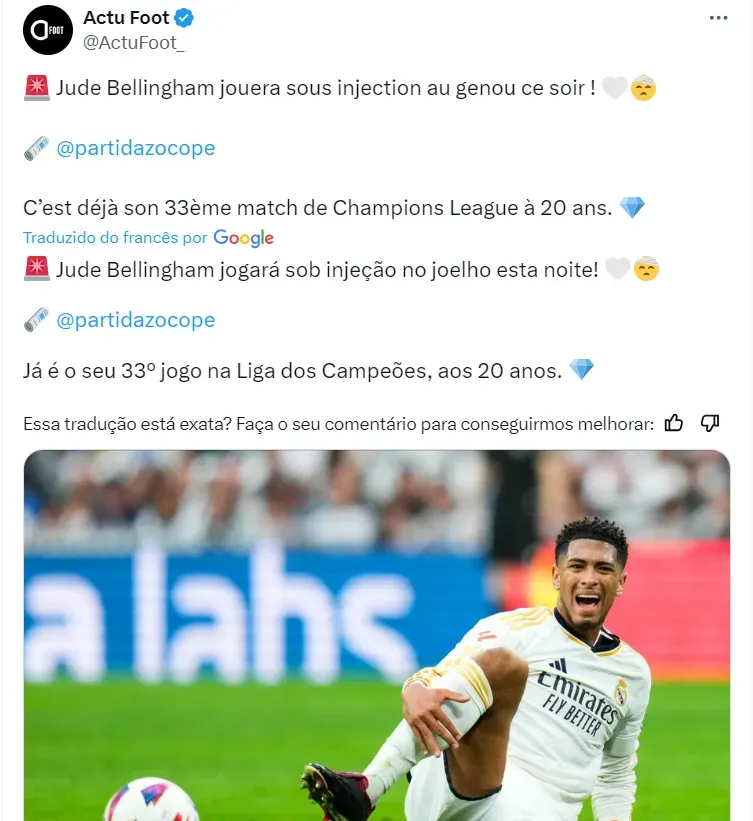This screenshot has width=753, height=821.
Task: Tap the @partidazocope mention in the French text
Action: click(x=135, y=148)
